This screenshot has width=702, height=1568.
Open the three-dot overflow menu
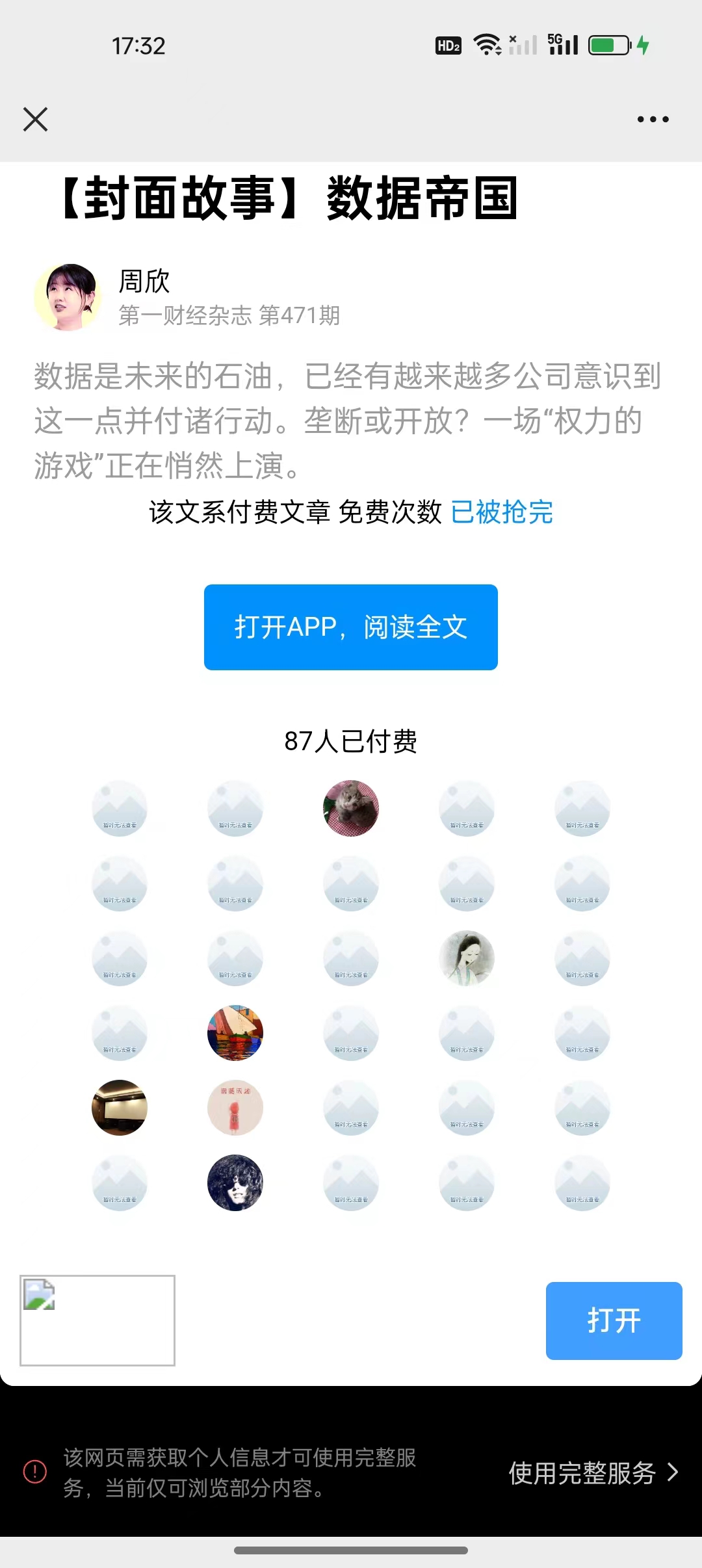click(653, 120)
